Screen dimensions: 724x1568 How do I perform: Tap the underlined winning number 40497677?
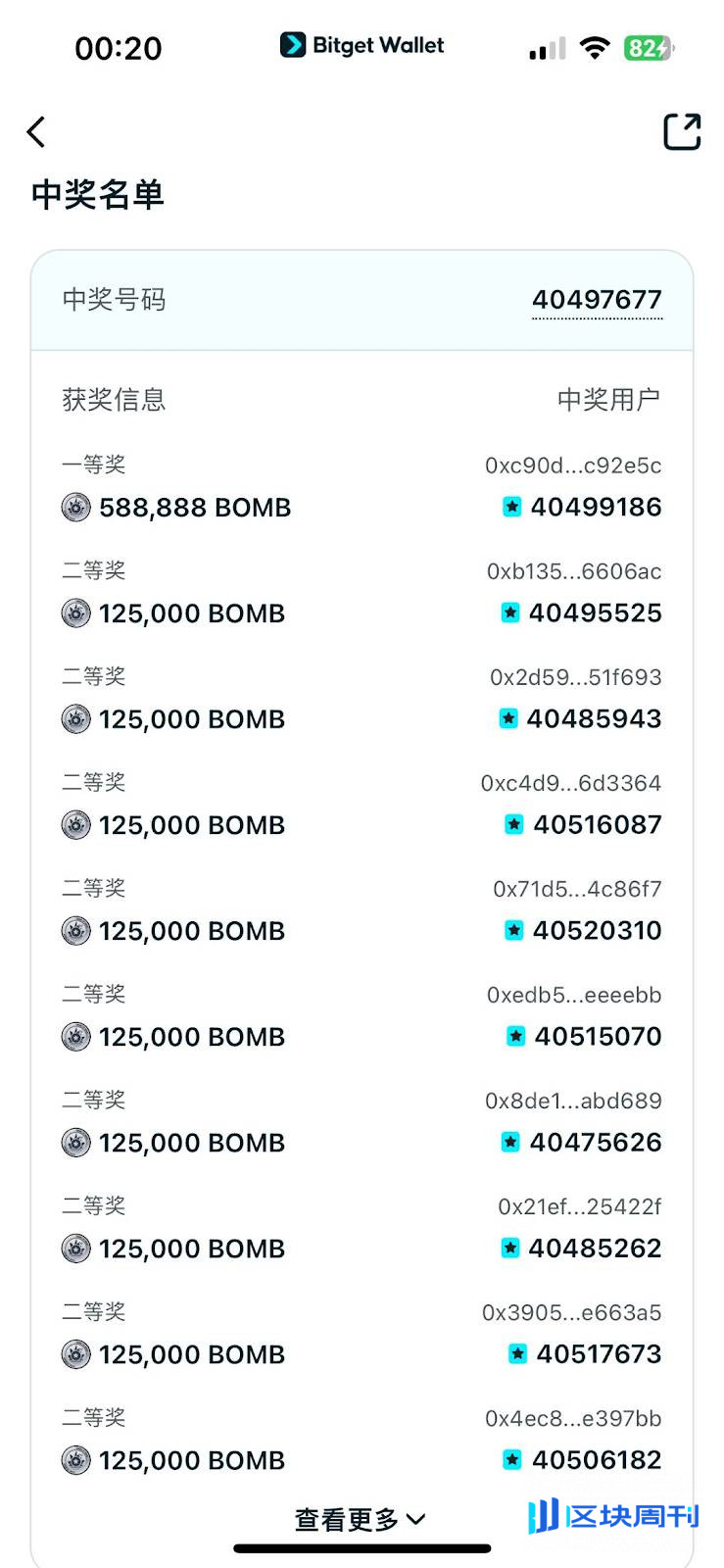(x=597, y=300)
